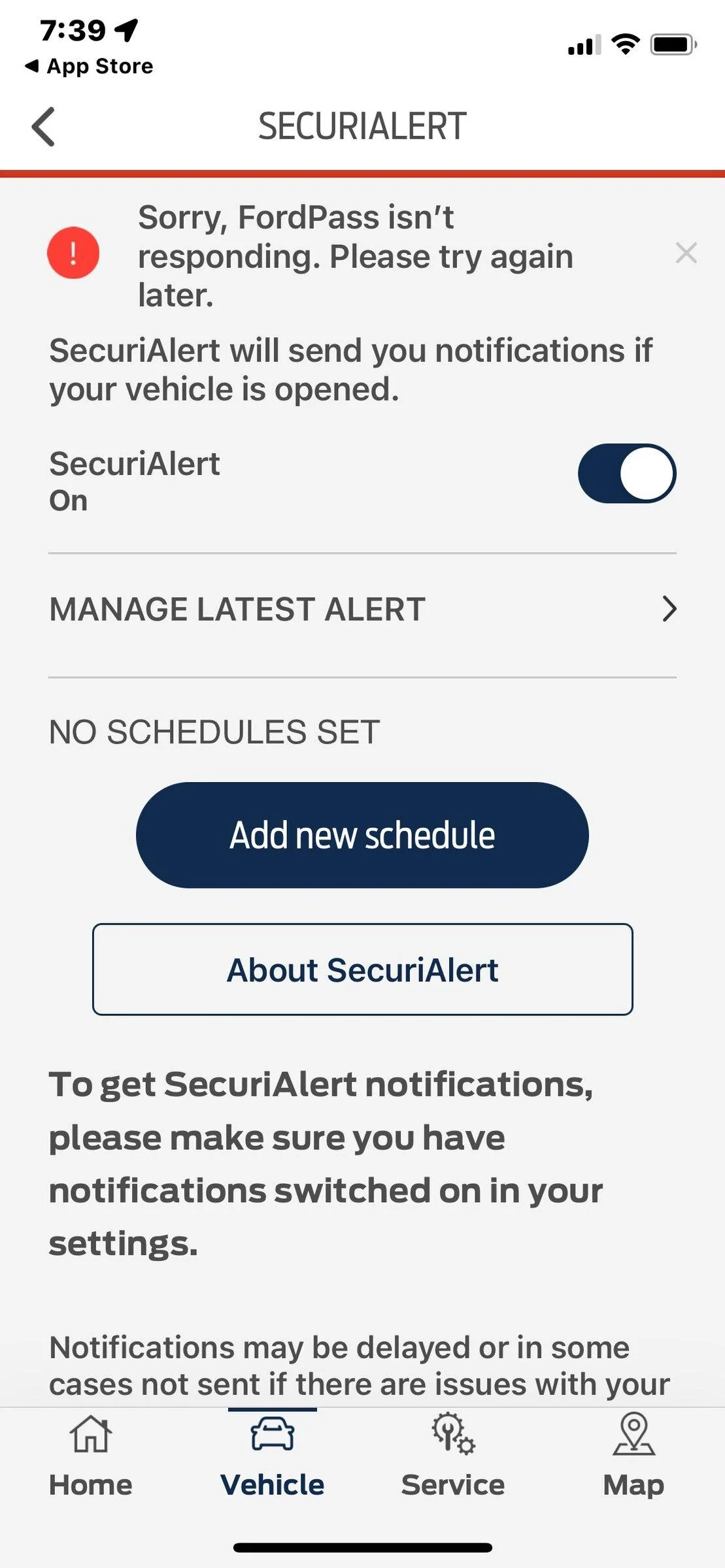
Task: Tap the red error exclamation icon
Action: pyautogui.click(x=73, y=252)
